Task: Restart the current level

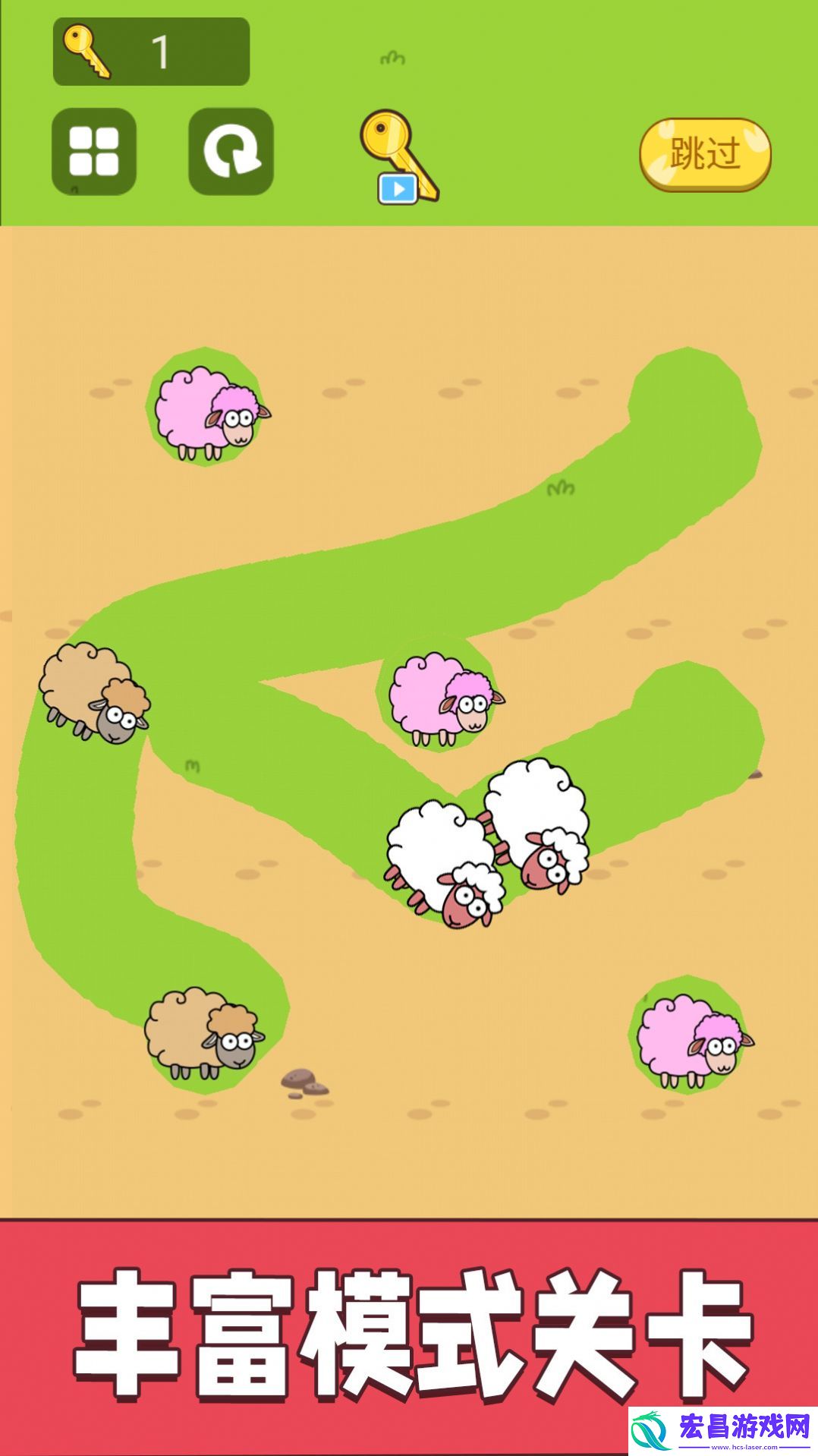Action: click(x=231, y=151)
